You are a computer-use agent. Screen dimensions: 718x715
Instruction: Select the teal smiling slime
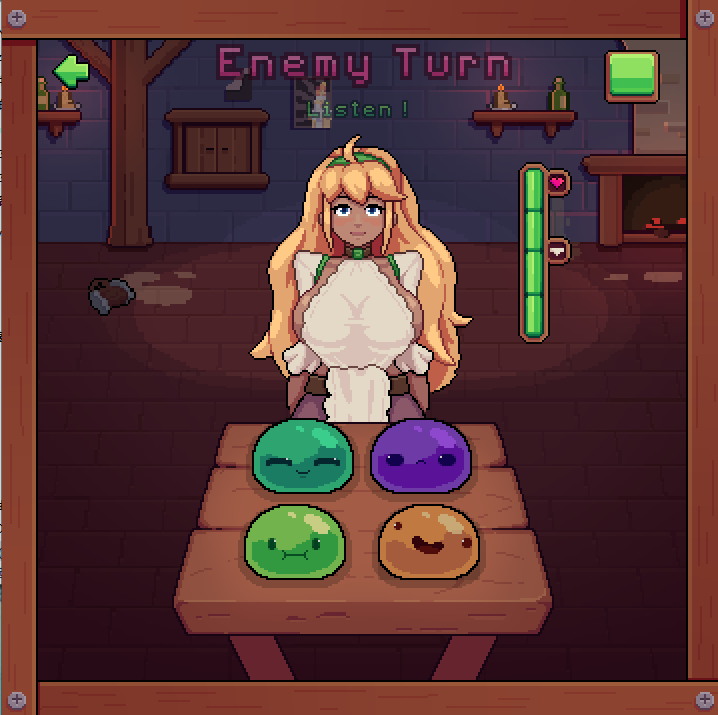pos(301,458)
